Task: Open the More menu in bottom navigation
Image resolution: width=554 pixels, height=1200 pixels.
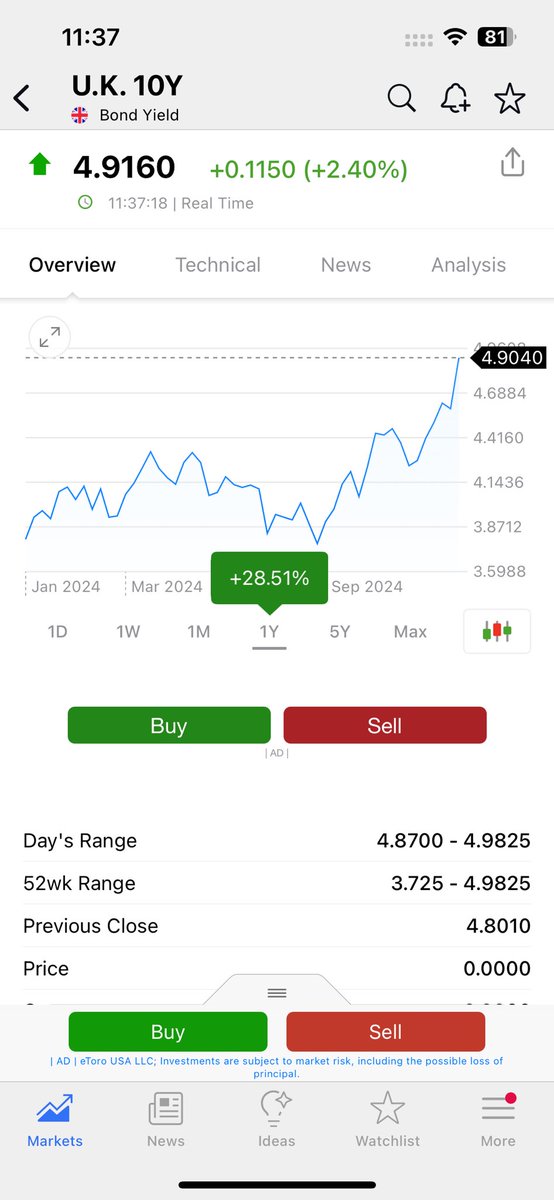Action: click(498, 1119)
